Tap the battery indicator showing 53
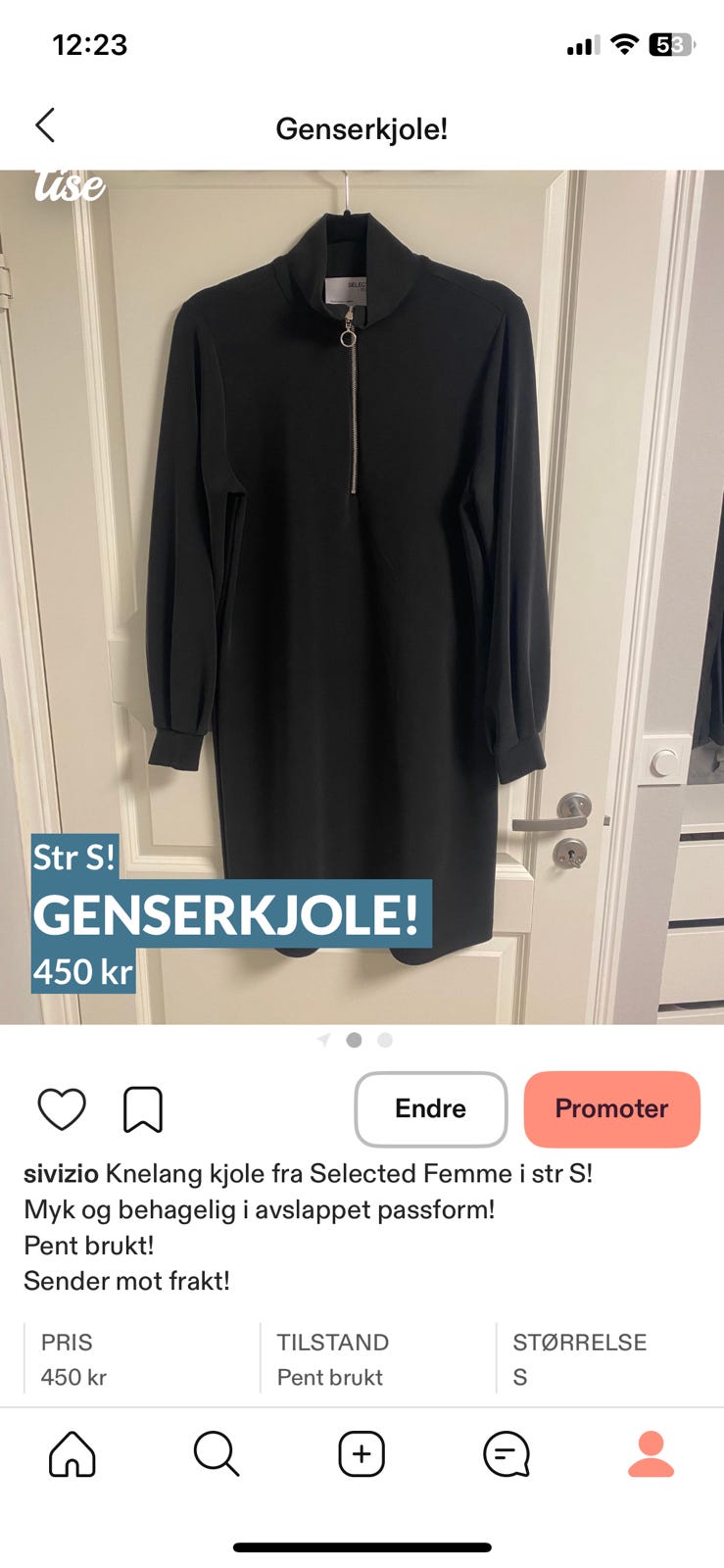Viewport: 724px width, 1568px height. (672, 43)
